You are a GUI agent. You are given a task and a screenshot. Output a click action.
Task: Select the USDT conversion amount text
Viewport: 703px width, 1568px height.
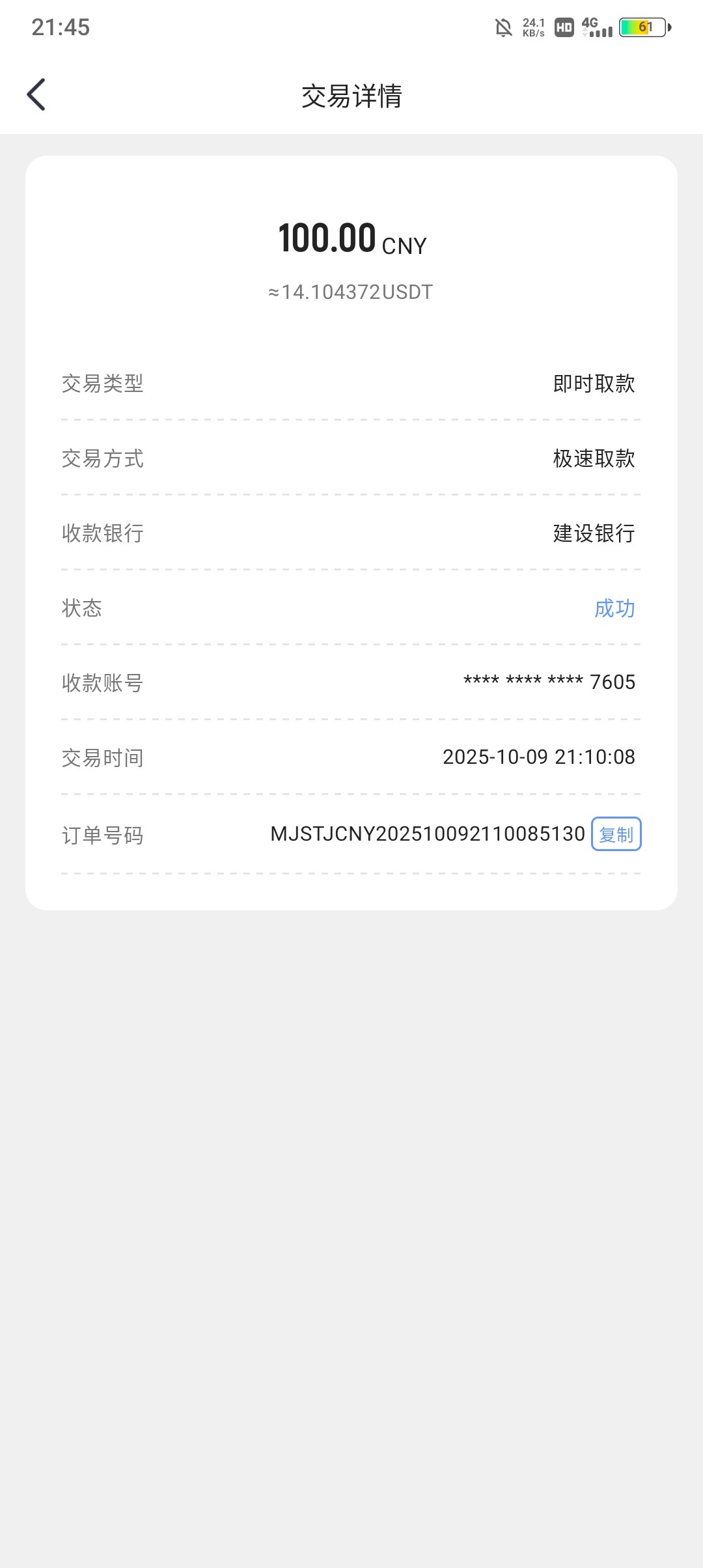tap(351, 292)
